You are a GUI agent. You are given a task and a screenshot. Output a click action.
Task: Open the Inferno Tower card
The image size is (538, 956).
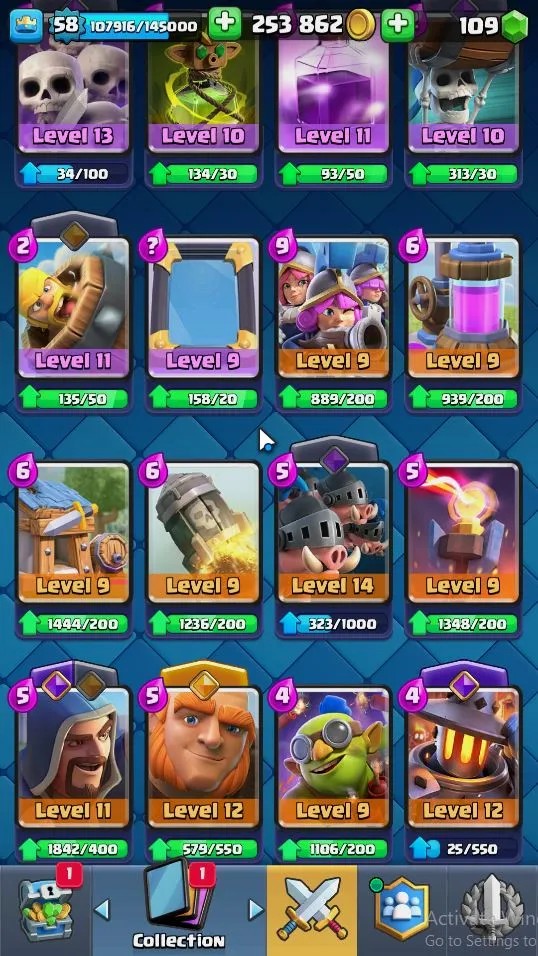[464, 532]
